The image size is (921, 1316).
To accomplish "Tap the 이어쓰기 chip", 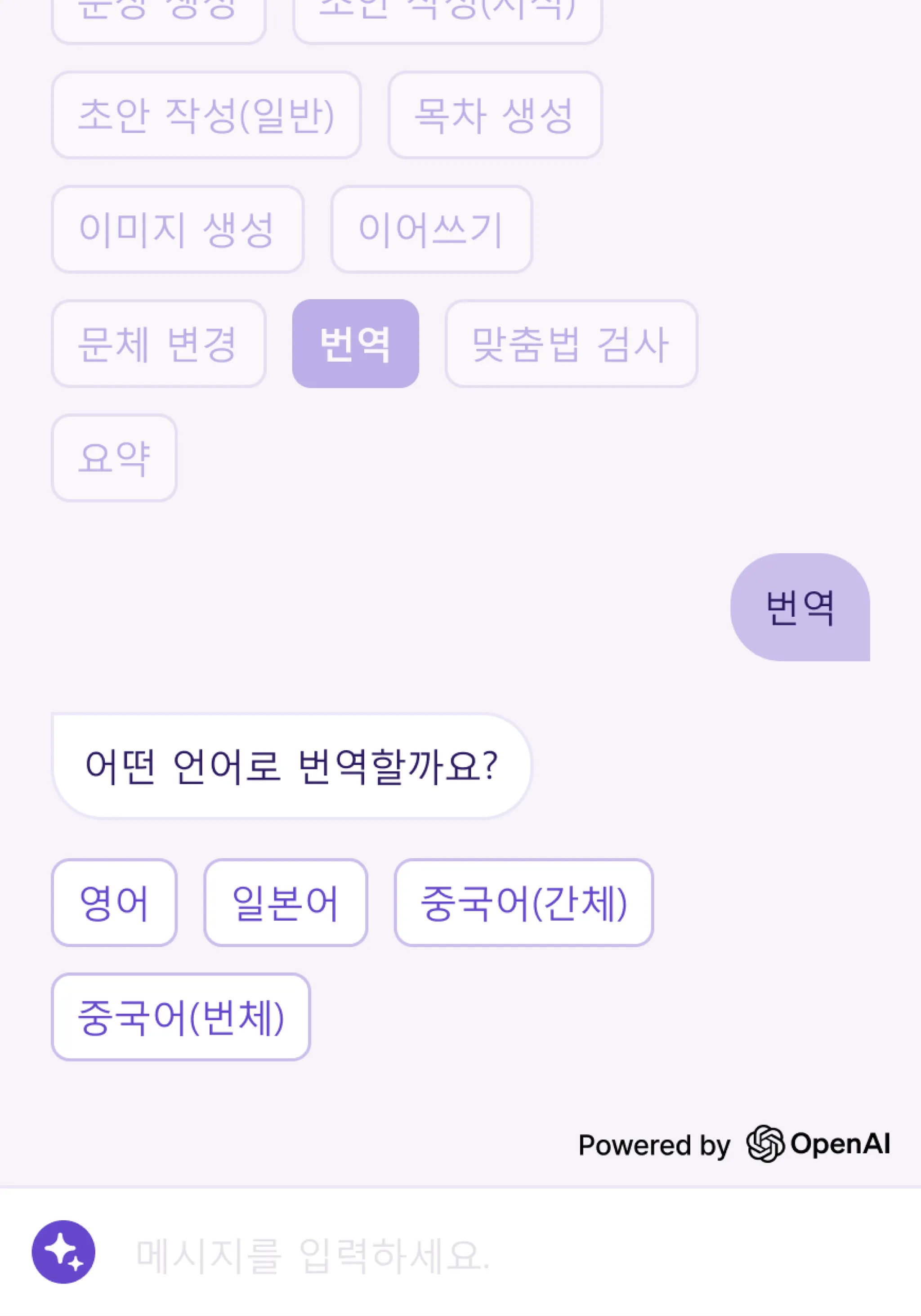I will click(x=432, y=229).
